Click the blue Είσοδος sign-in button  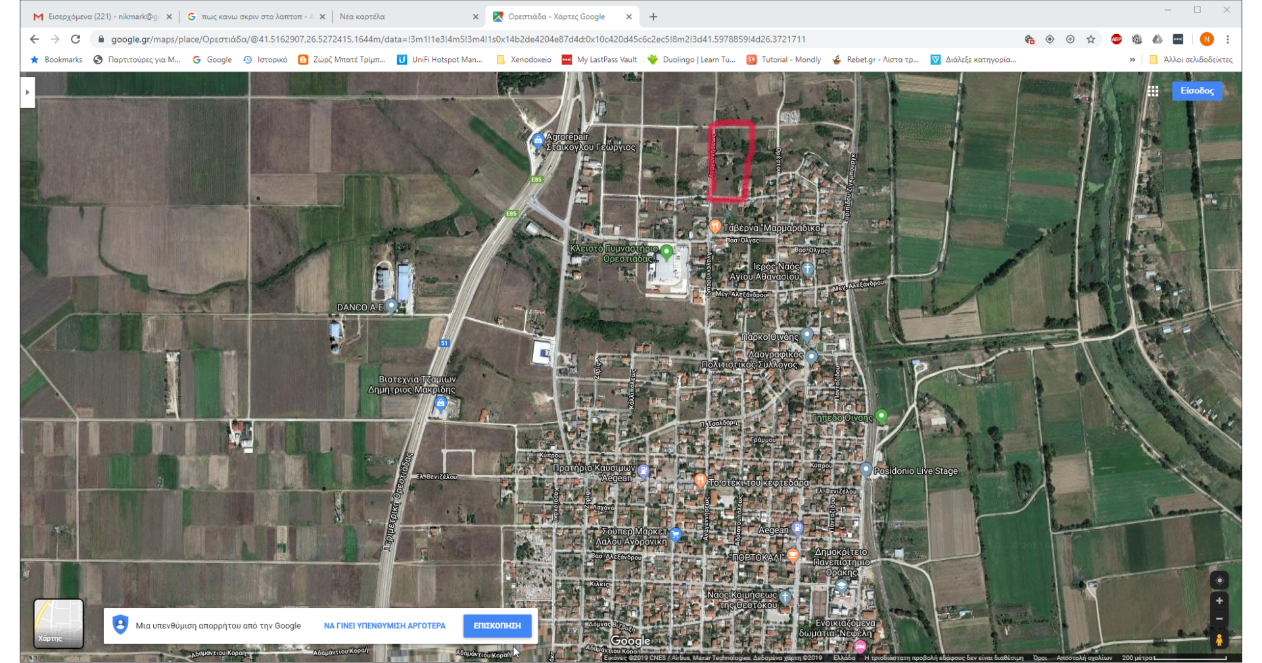[x=1197, y=91]
